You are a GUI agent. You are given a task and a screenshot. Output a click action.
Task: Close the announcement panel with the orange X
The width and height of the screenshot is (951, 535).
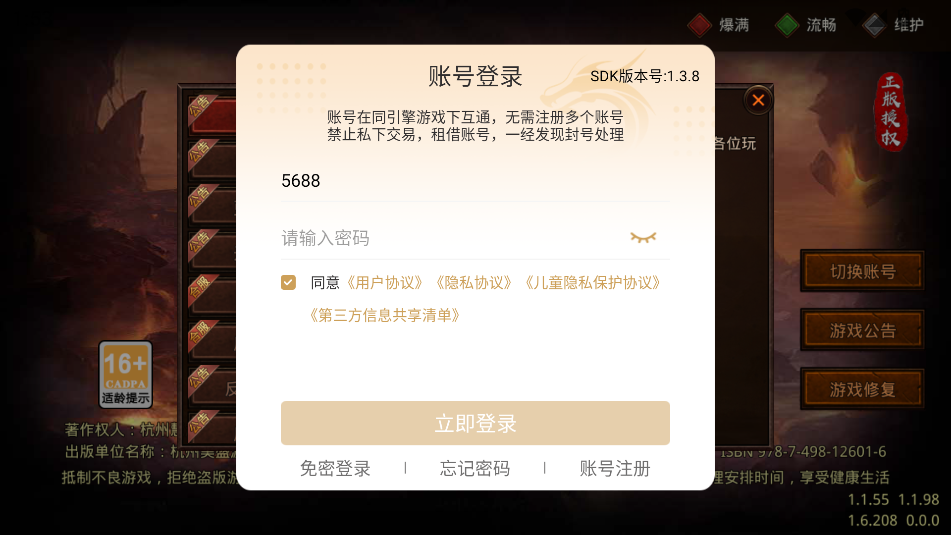point(758,100)
